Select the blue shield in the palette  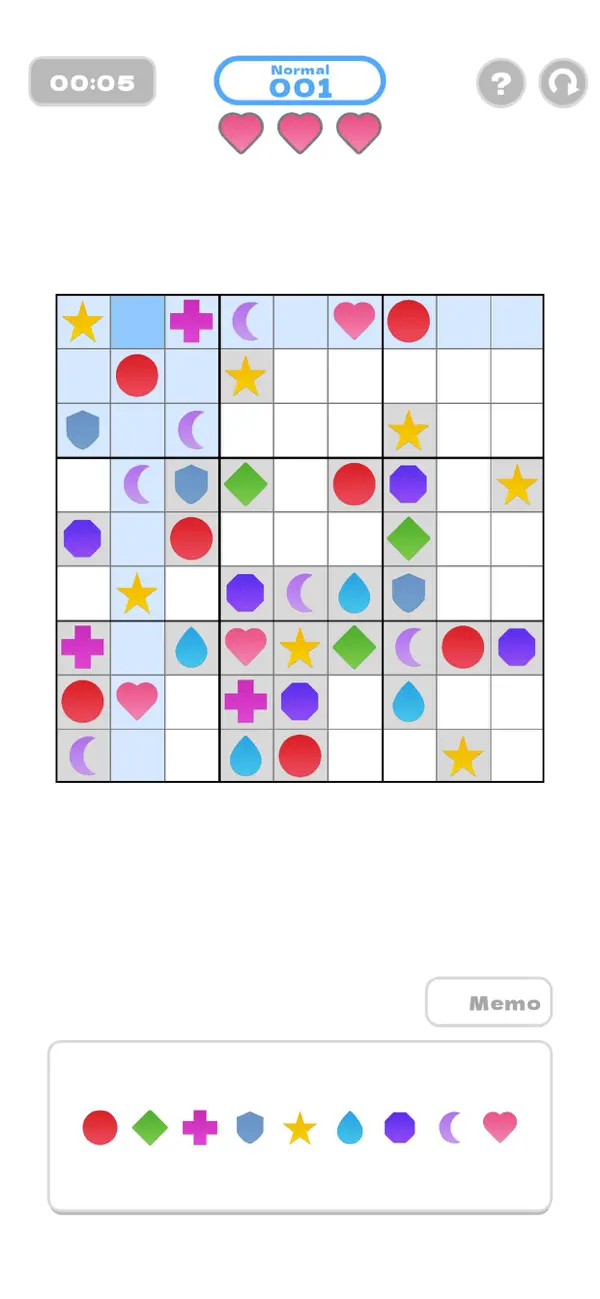point(250,1127)
